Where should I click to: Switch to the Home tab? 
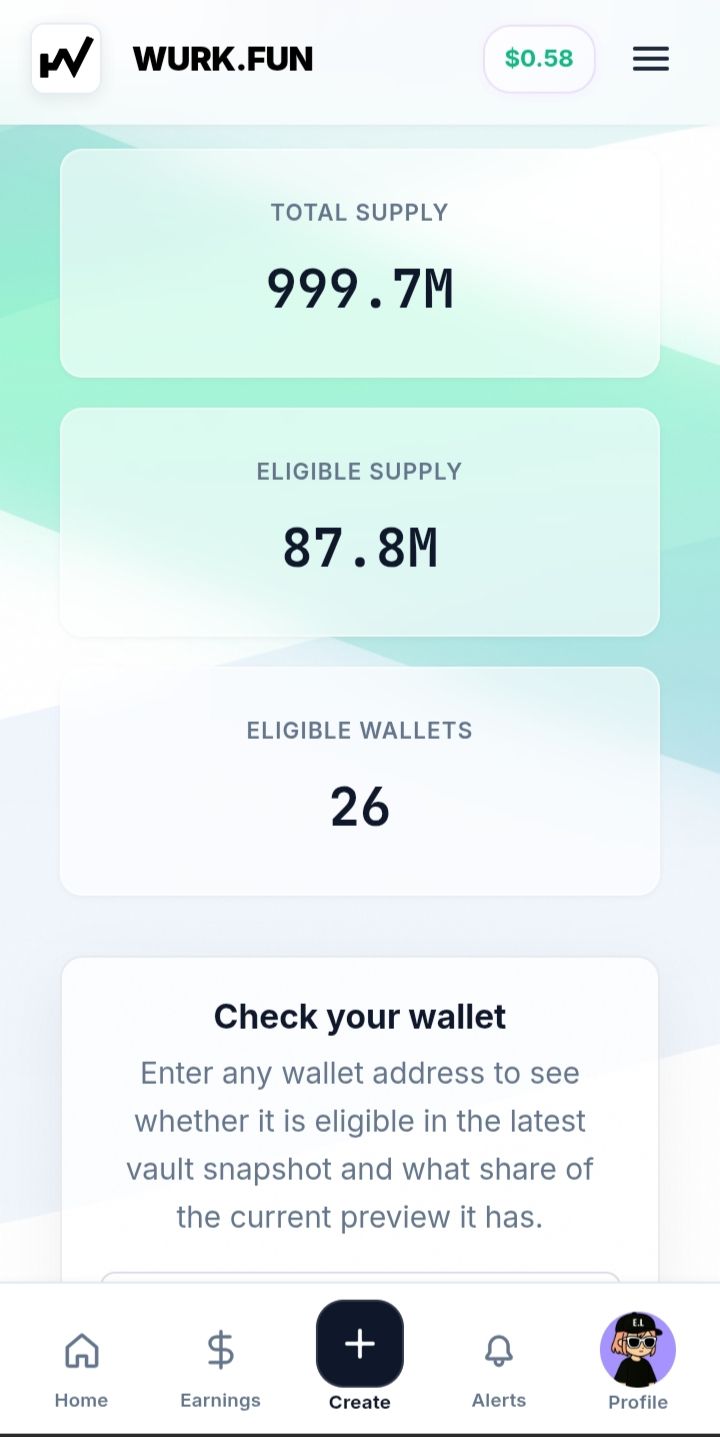pos(81,1369)
